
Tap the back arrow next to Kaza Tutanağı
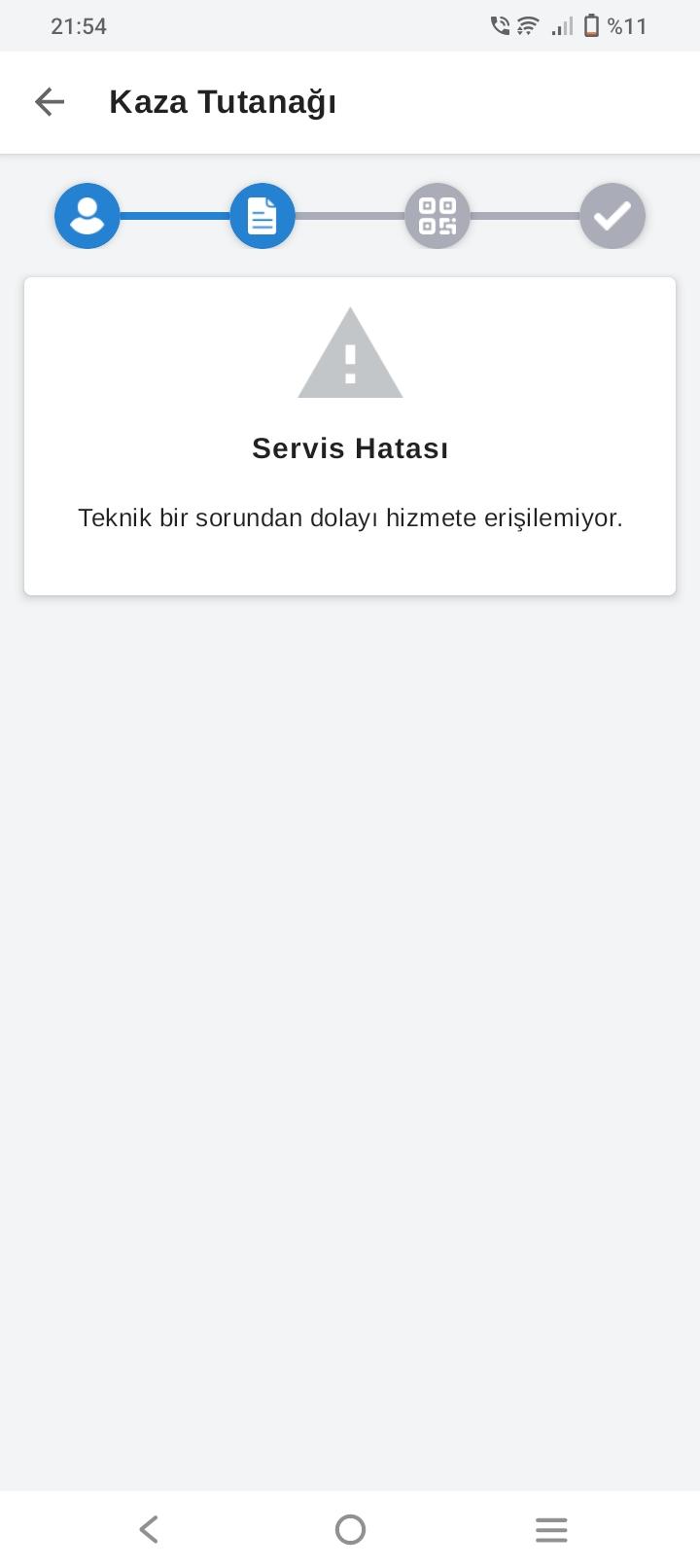[50, 101]
